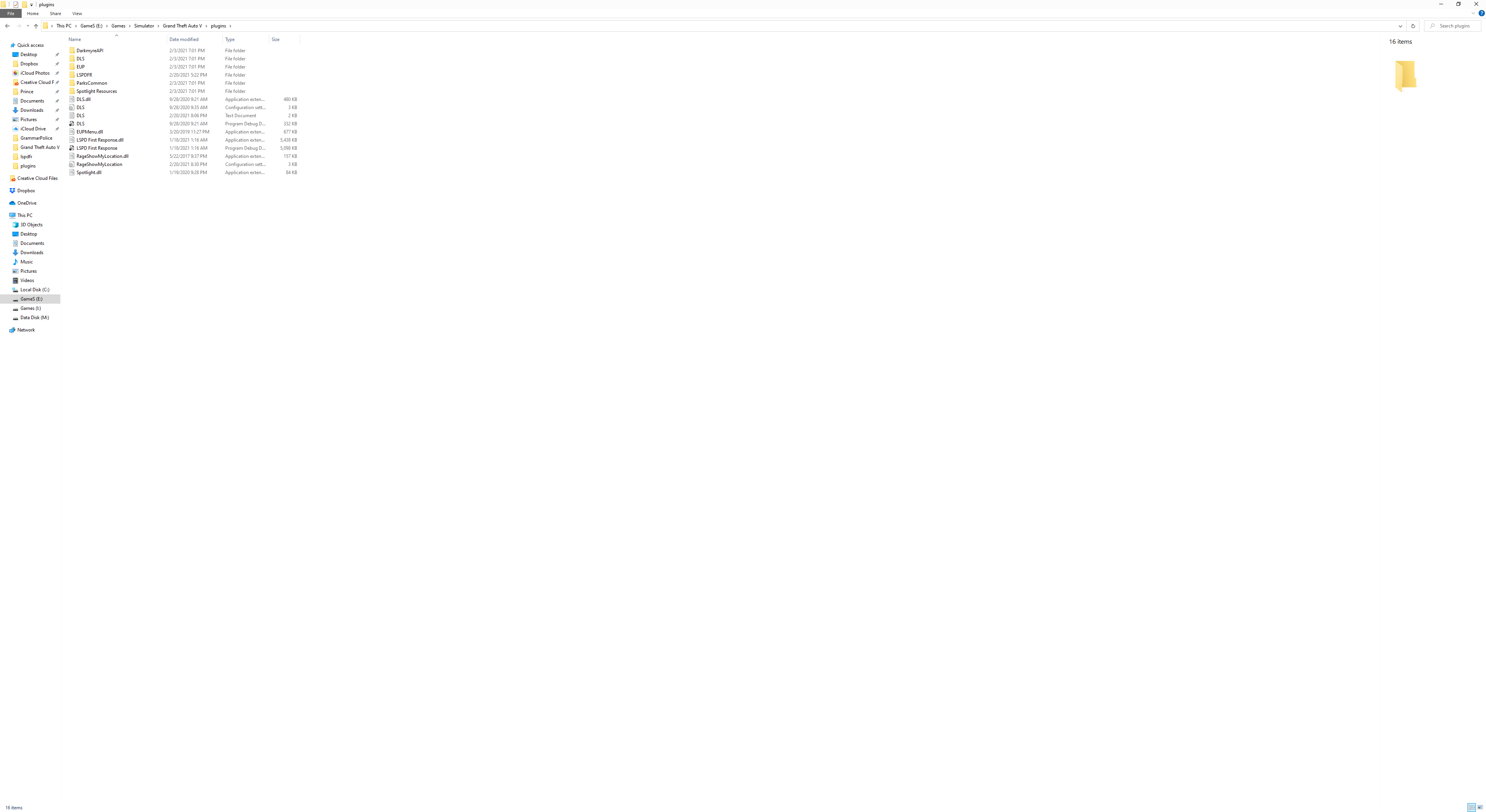Open Downloads under Quick access
This screenshot has width=1486, height=812.
[32, 110]
